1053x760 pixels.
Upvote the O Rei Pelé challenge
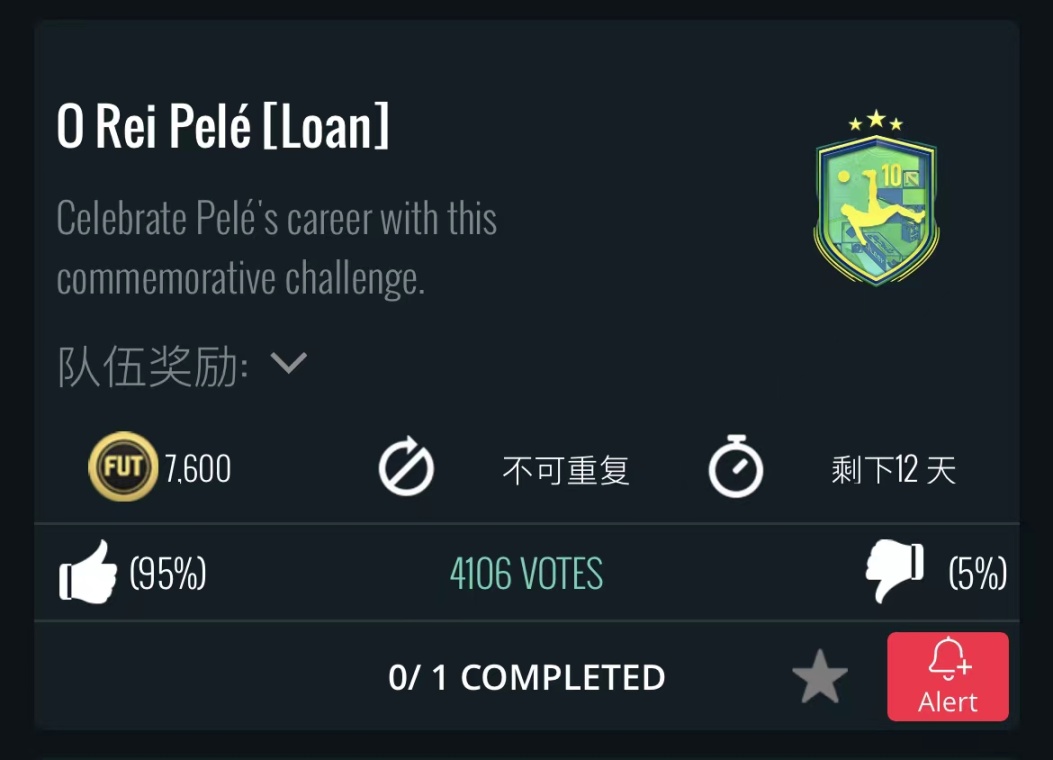click(x=89, y=572)
